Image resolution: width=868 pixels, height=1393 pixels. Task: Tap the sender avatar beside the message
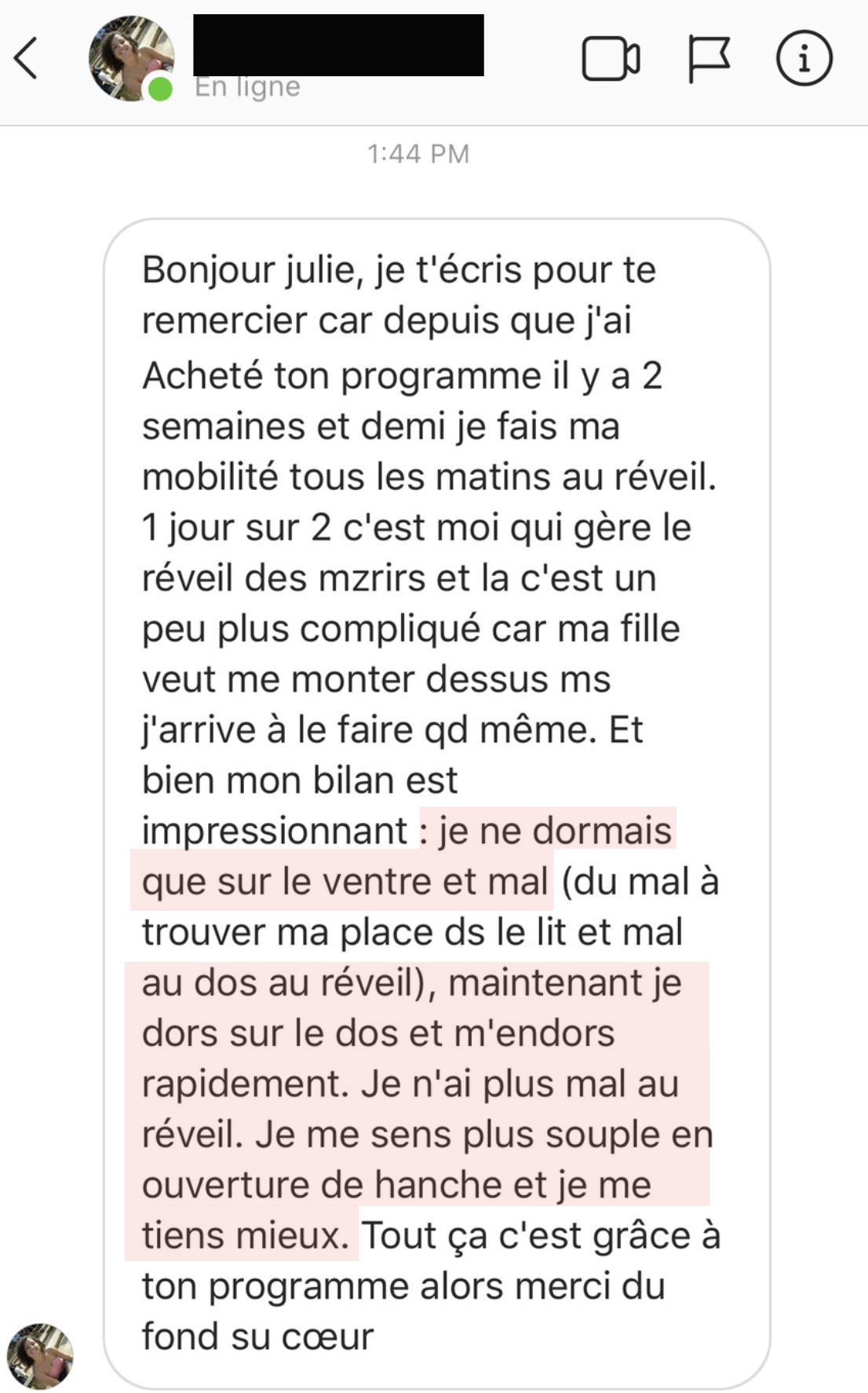40,1356
